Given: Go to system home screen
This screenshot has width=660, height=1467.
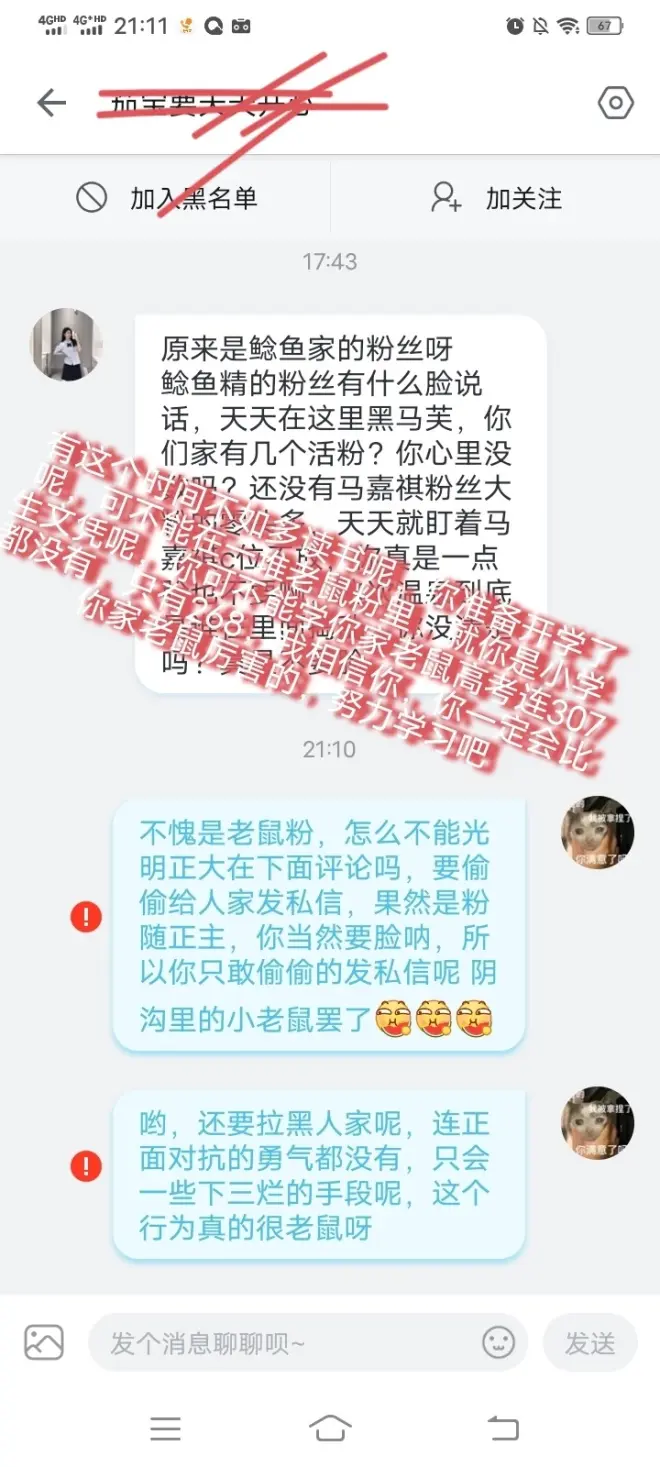Looking at the screenshot, I should pos(330,1427).
